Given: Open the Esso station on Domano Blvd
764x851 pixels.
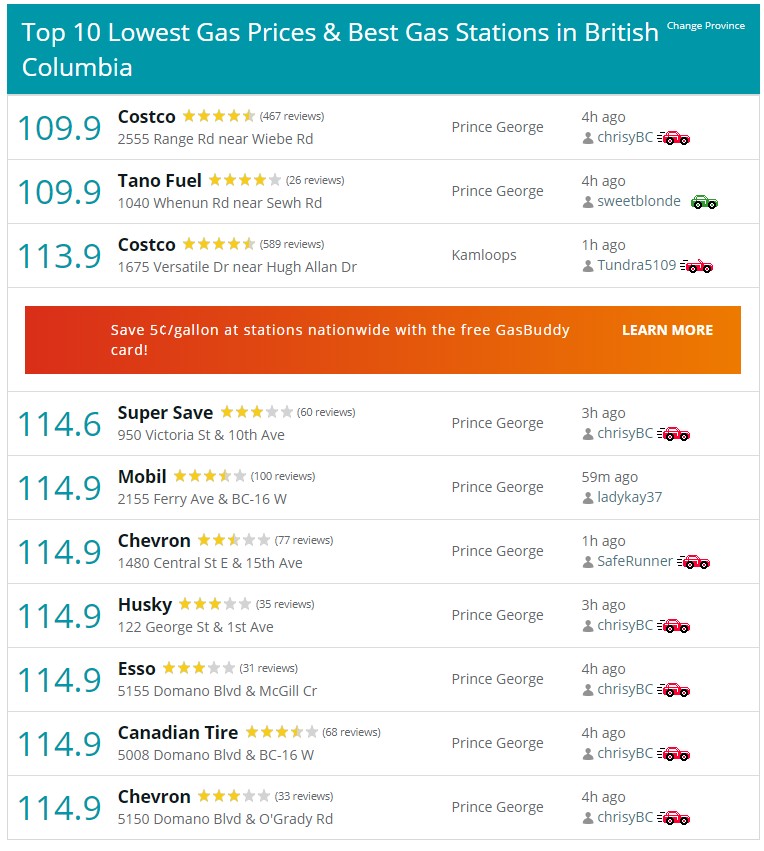Looking at the screenshot, I should (x=137, y=669).
